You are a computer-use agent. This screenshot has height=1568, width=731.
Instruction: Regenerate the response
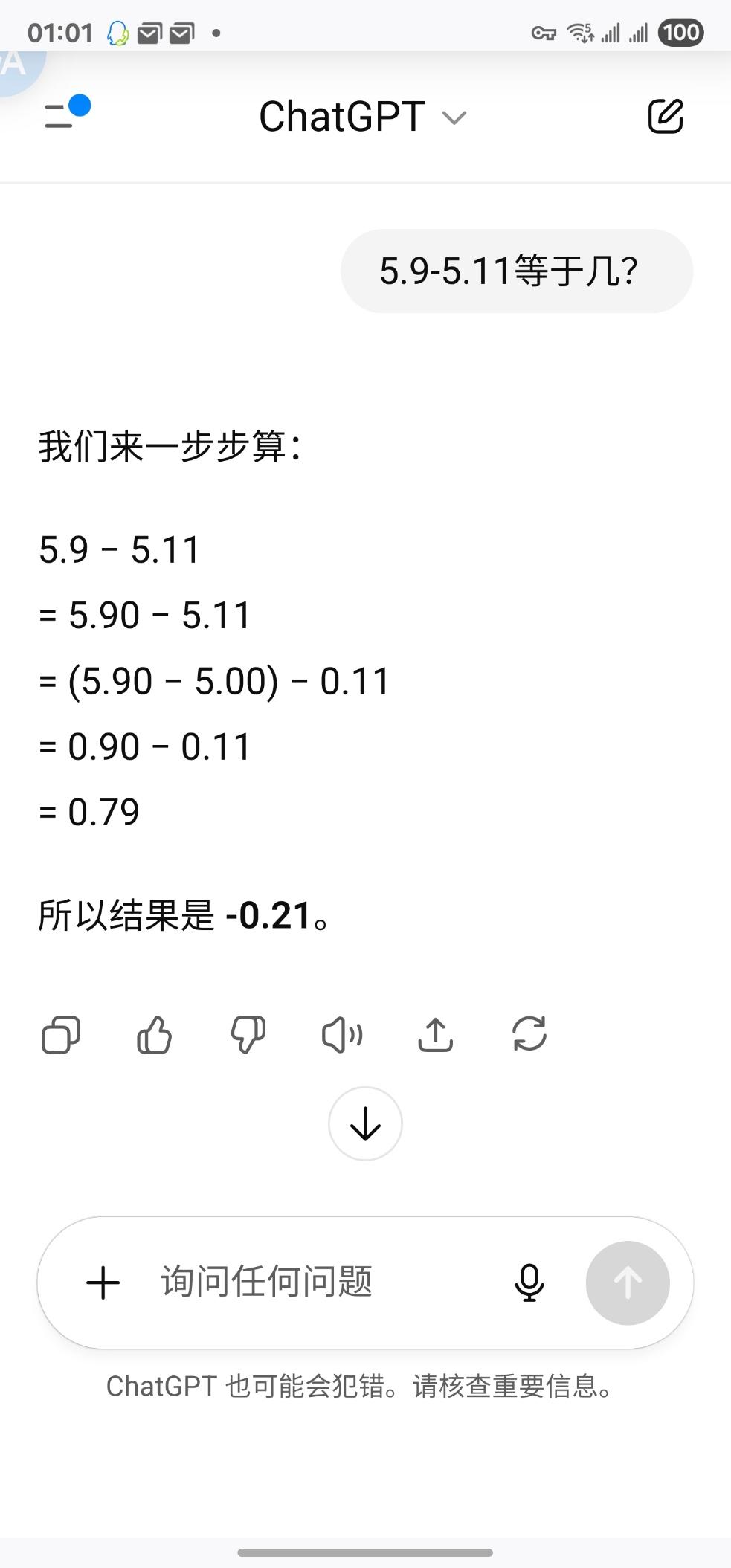(529, 1034)
